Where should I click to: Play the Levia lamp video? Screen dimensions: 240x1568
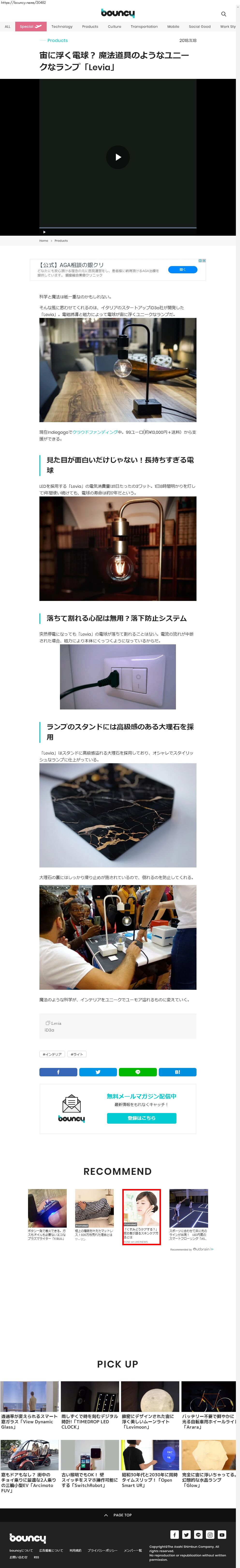[x=117, y=157]
